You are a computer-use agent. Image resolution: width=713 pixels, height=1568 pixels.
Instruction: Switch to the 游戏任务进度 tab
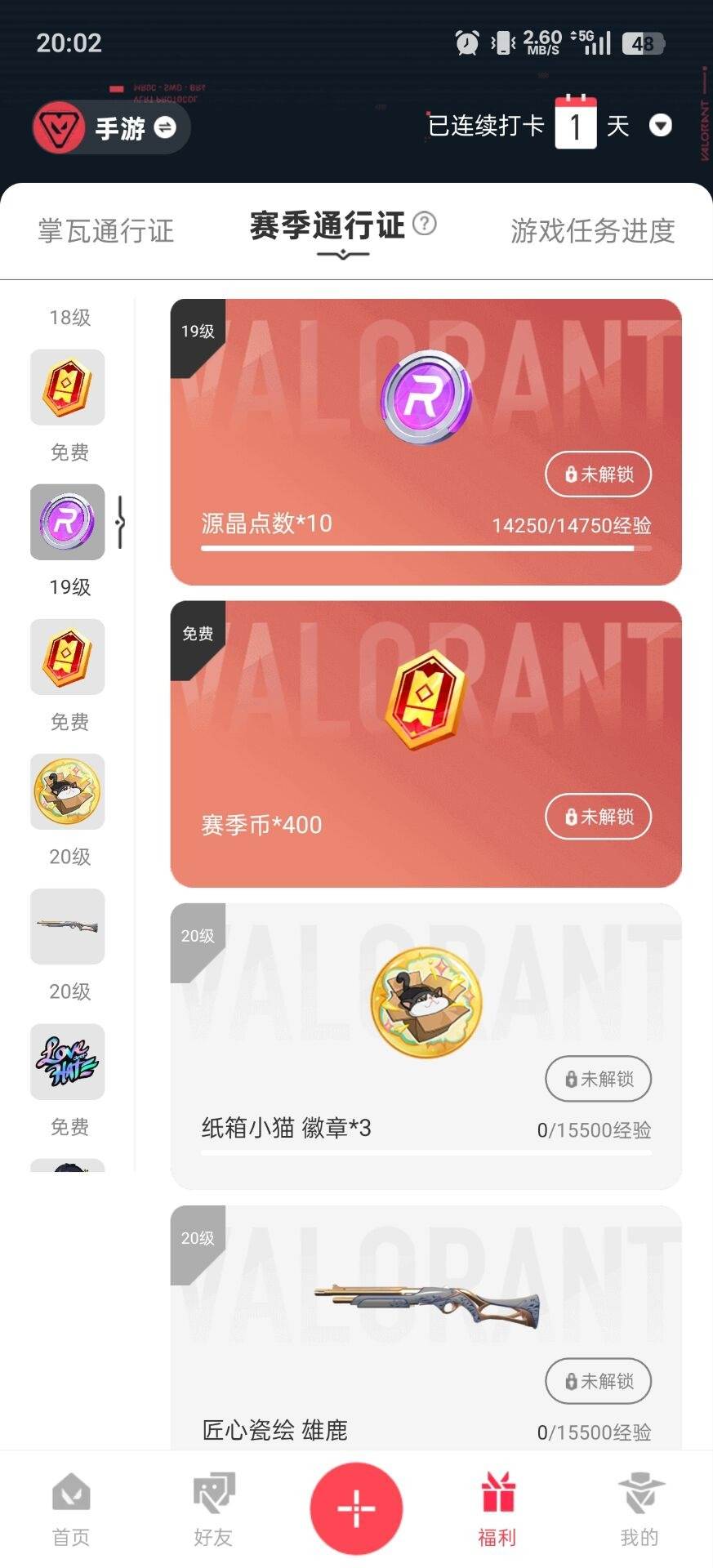[x=593, y=231]
